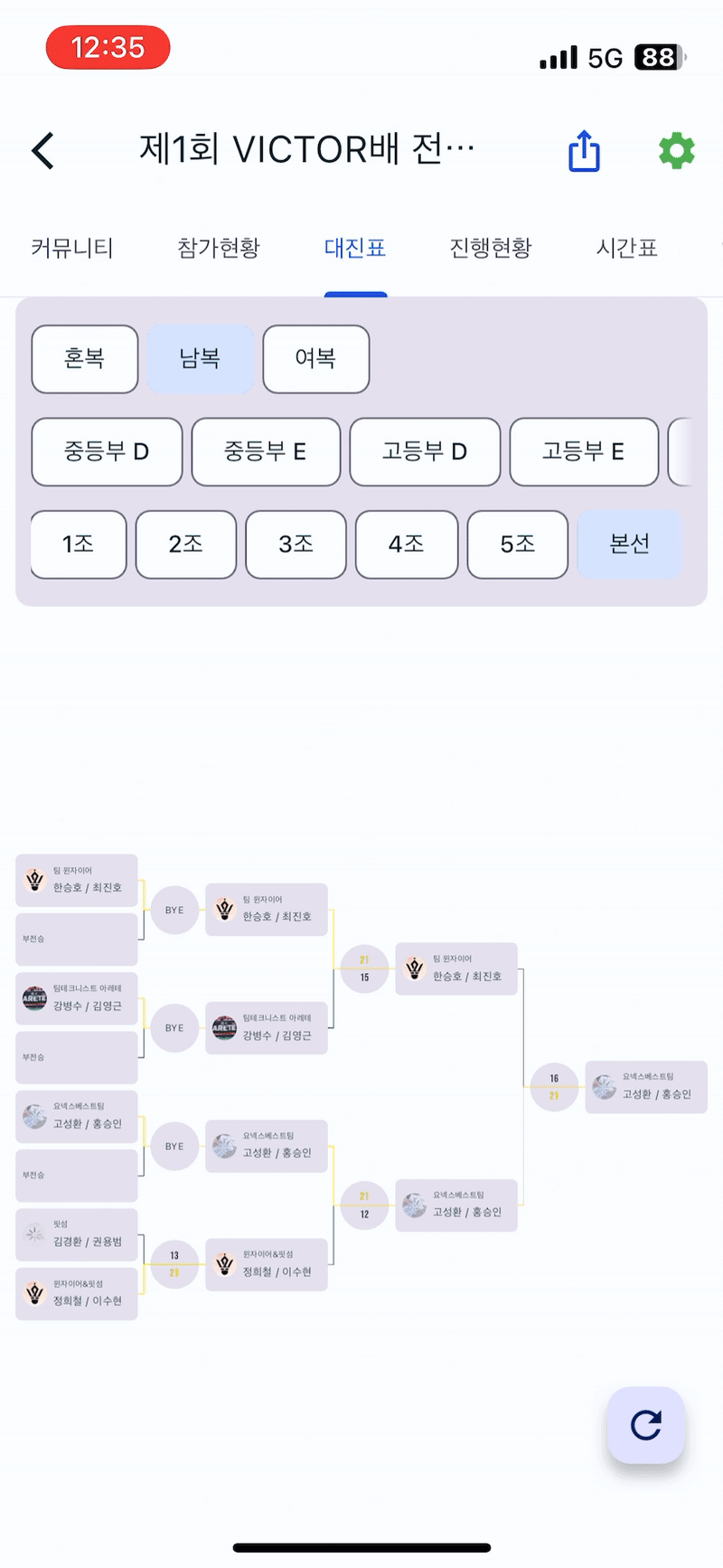Screen dimensions: 723x1568
Task: Choose the 중등부 E division
Action: 266,451
